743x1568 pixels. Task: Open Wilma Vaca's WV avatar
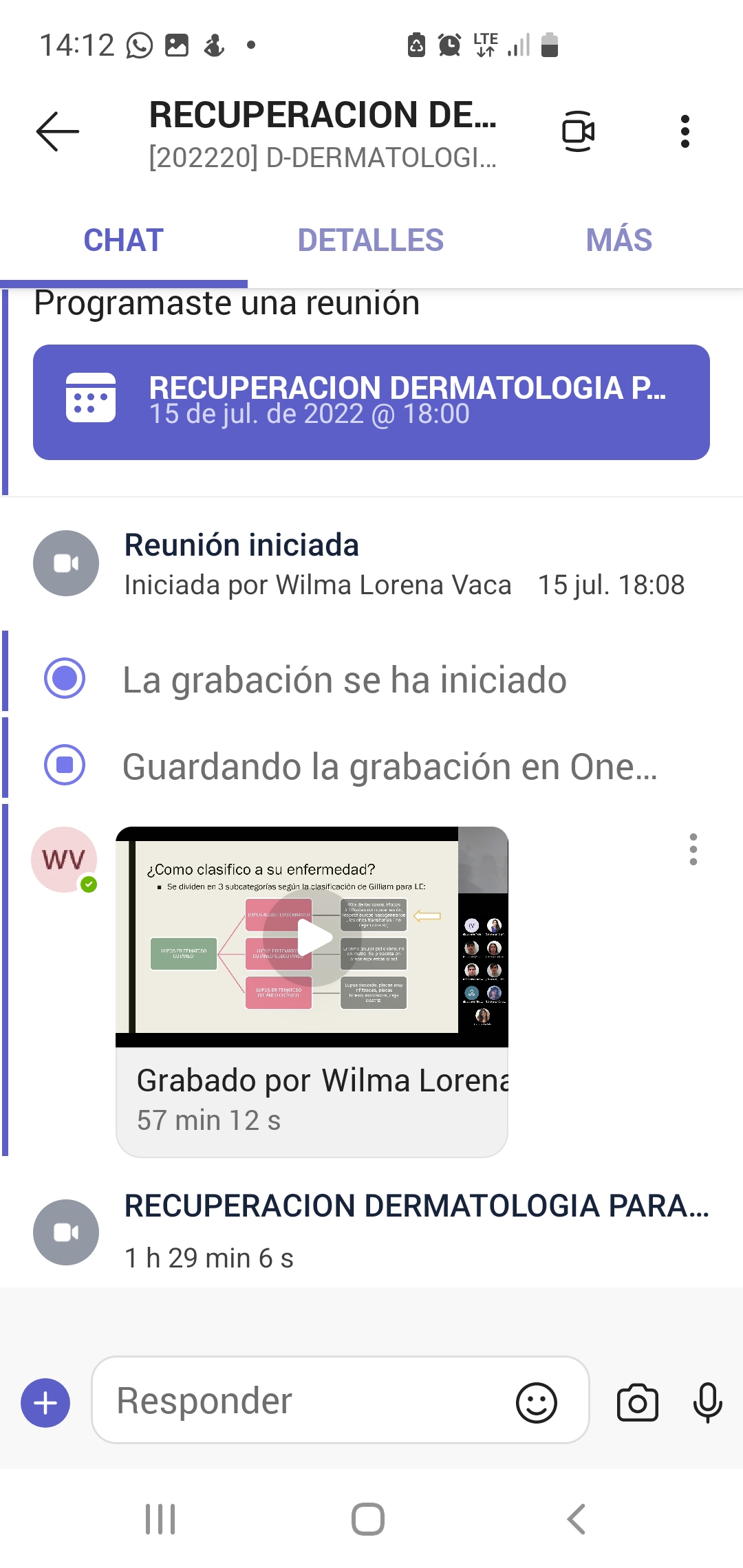pos(64,860)
